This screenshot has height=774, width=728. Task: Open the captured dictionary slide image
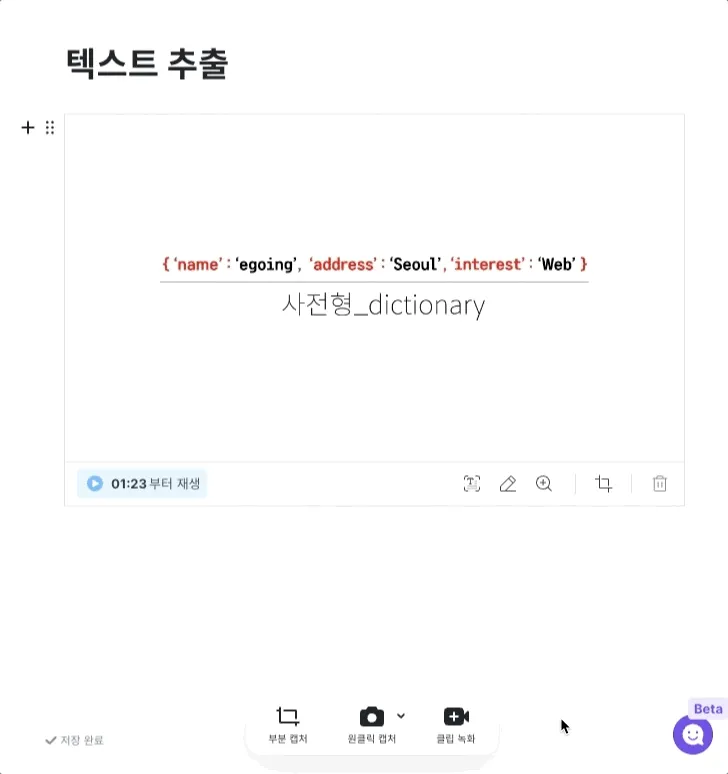point(374,287)
